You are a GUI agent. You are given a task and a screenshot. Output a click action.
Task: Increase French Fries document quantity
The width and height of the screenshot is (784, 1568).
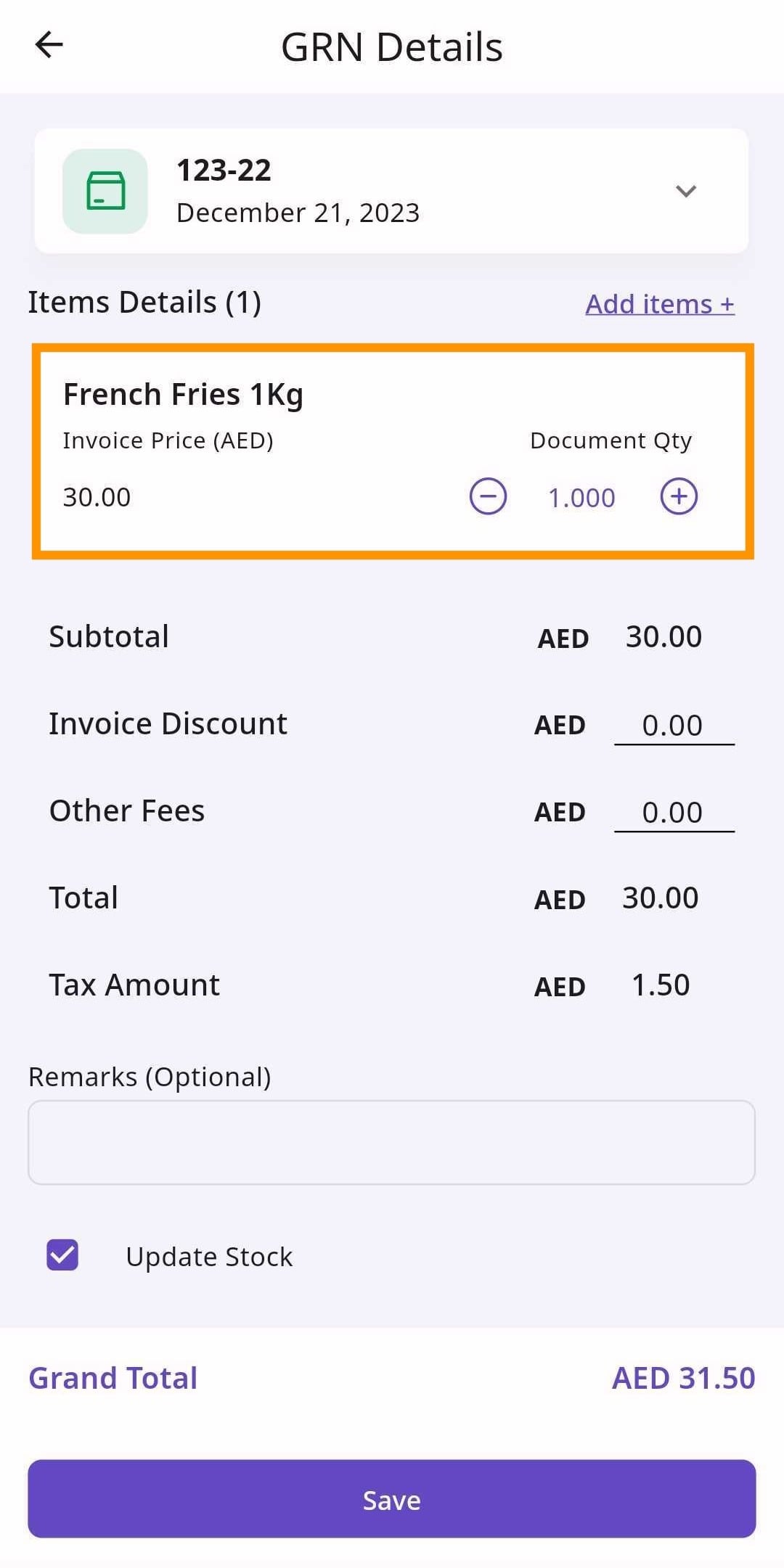[679, 497]
